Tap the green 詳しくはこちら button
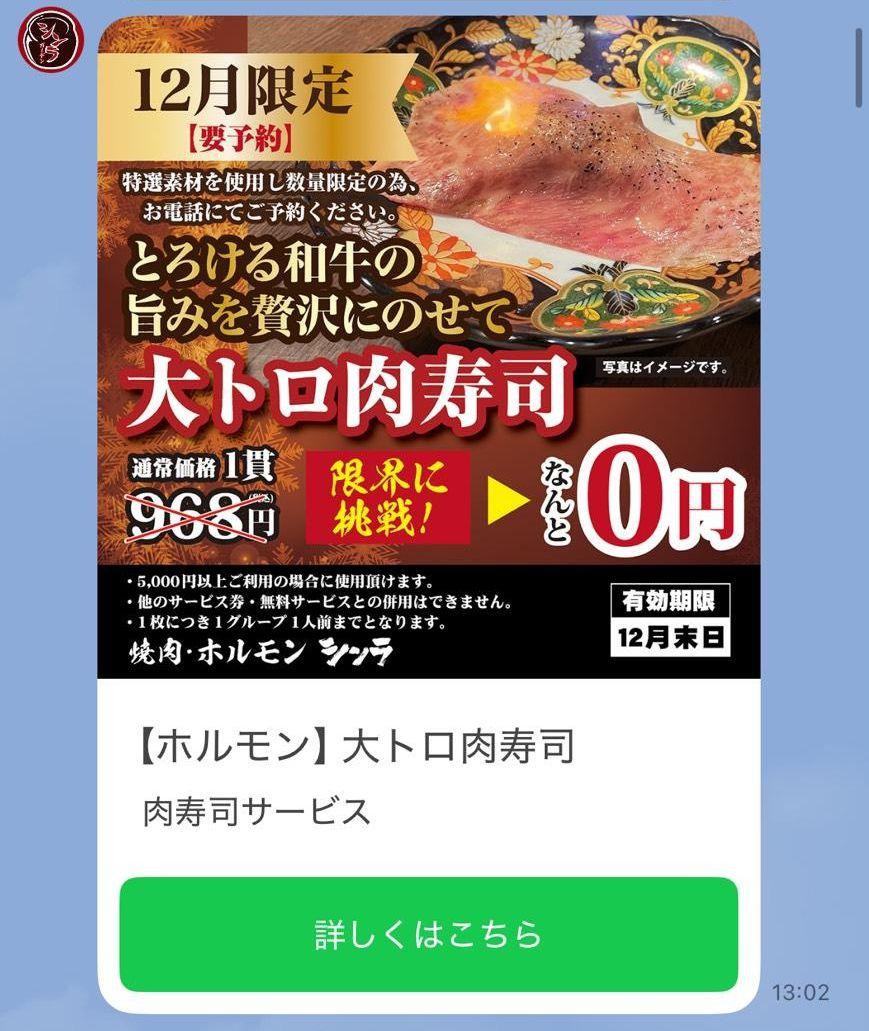Image resolution: width=869 pixels, height=1031 pixels. click(429, 934)
